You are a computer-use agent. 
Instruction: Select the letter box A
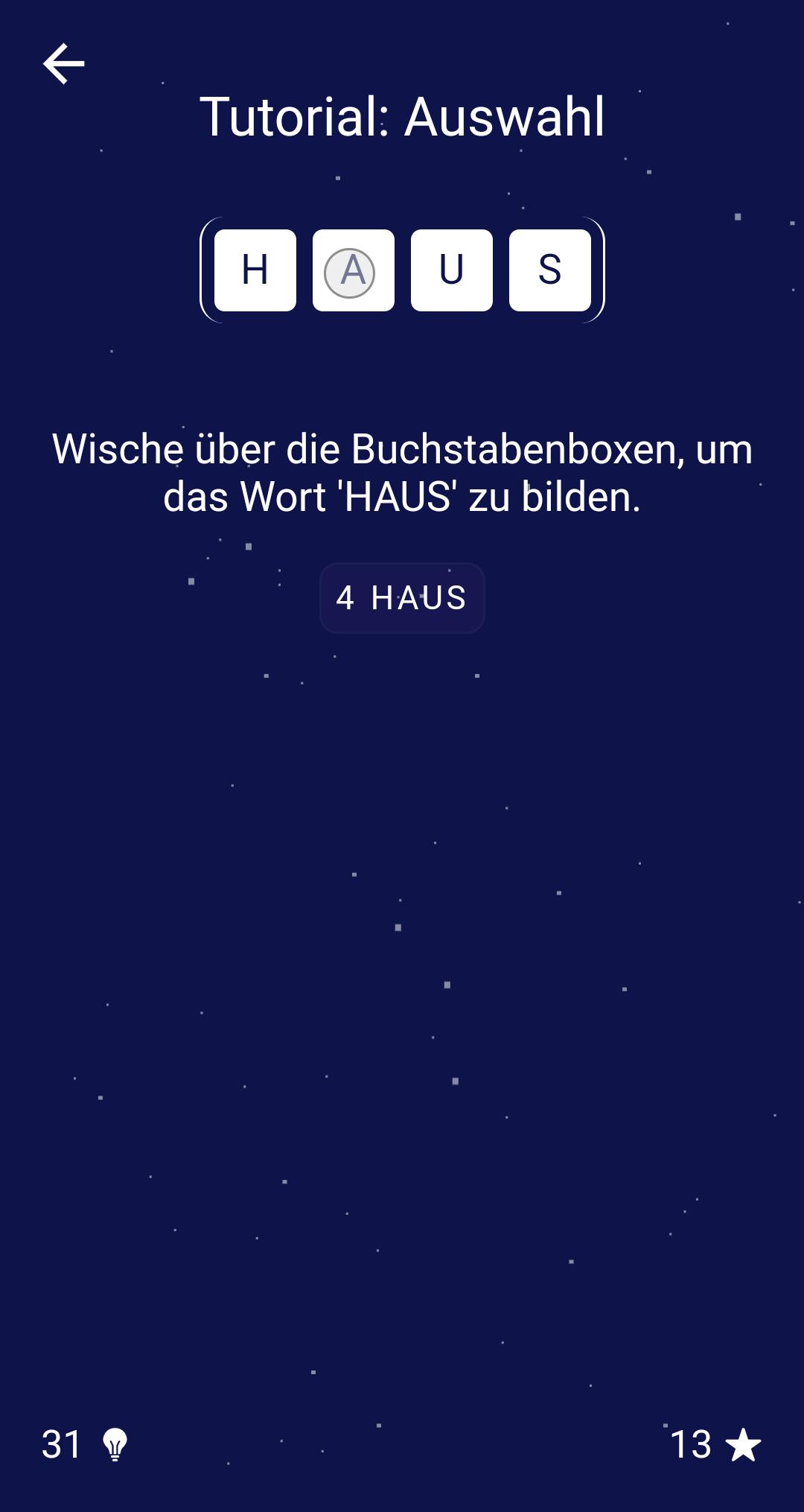(353, 271)
